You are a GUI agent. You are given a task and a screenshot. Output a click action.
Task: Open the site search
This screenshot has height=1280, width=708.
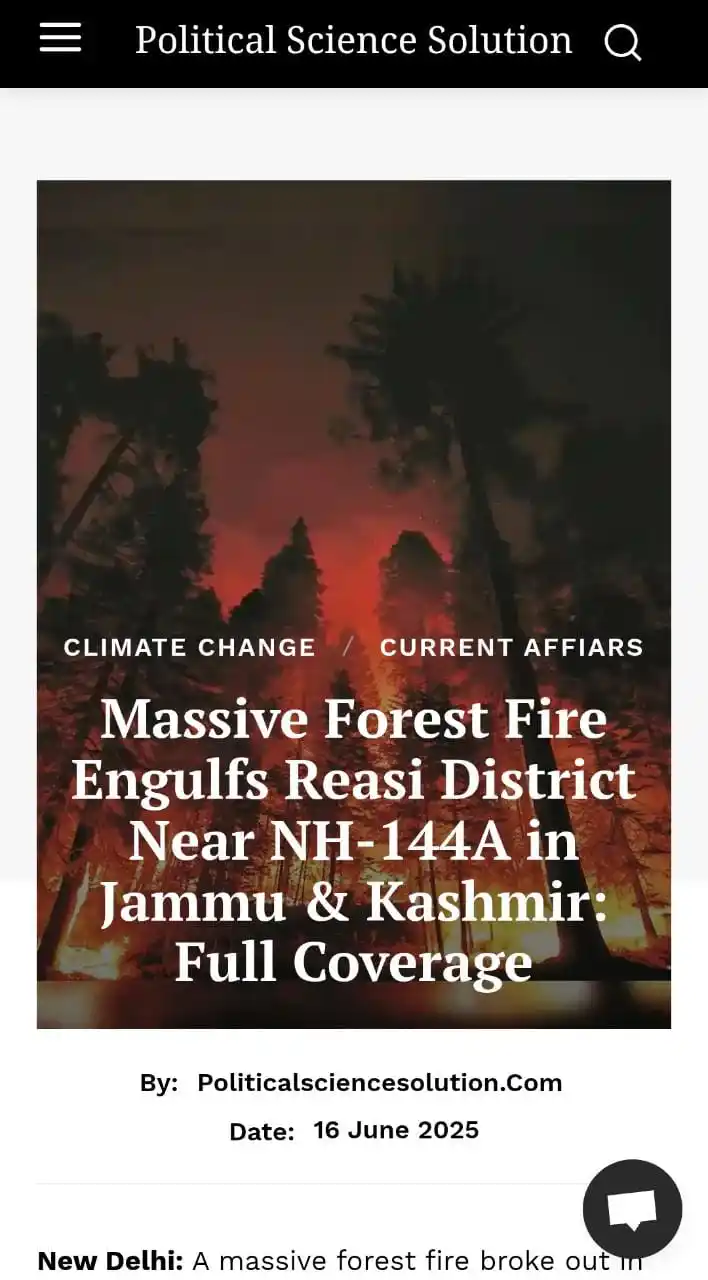pos(622,42)
